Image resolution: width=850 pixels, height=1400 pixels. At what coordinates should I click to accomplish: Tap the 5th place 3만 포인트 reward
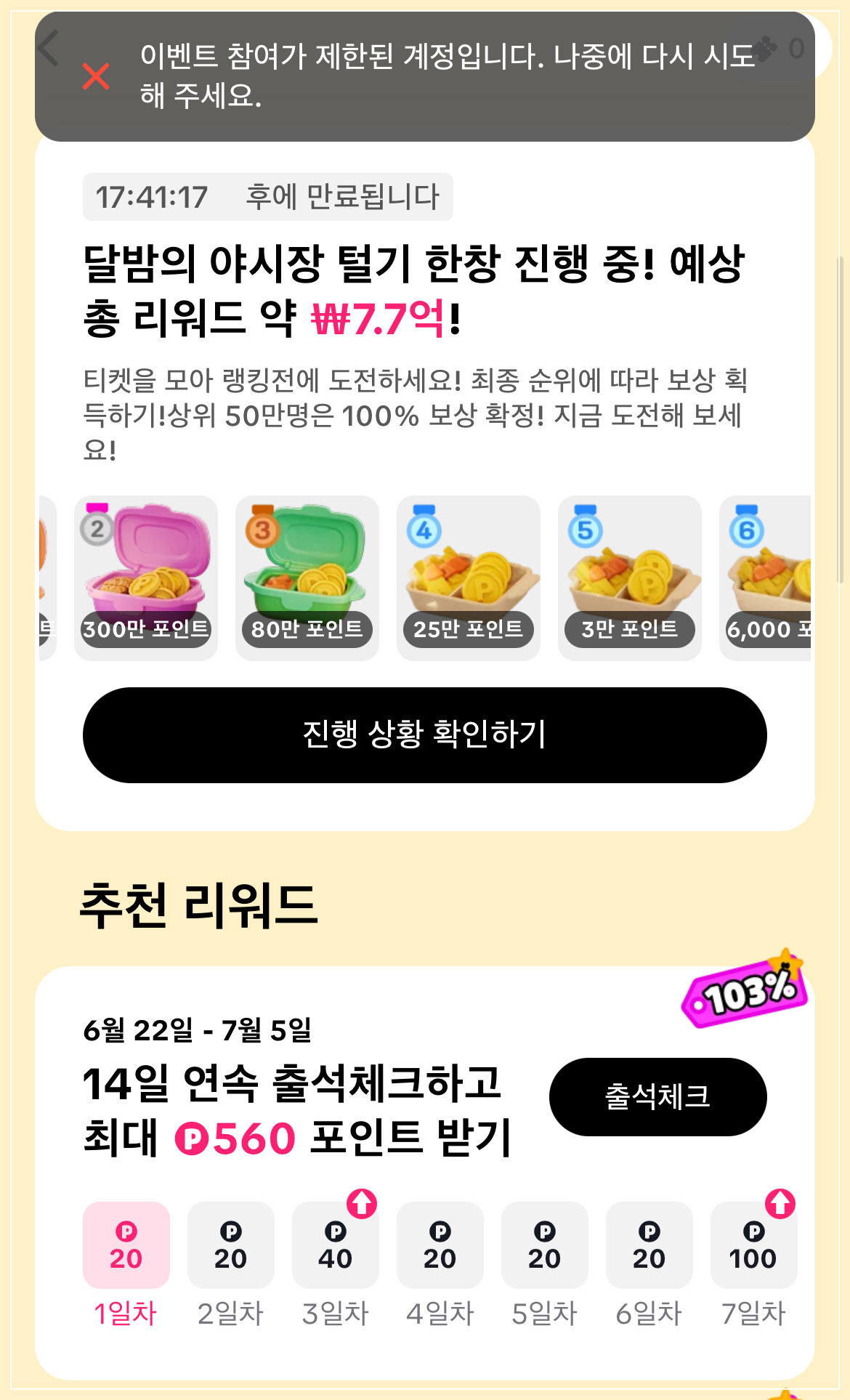(x=629, y=578)
